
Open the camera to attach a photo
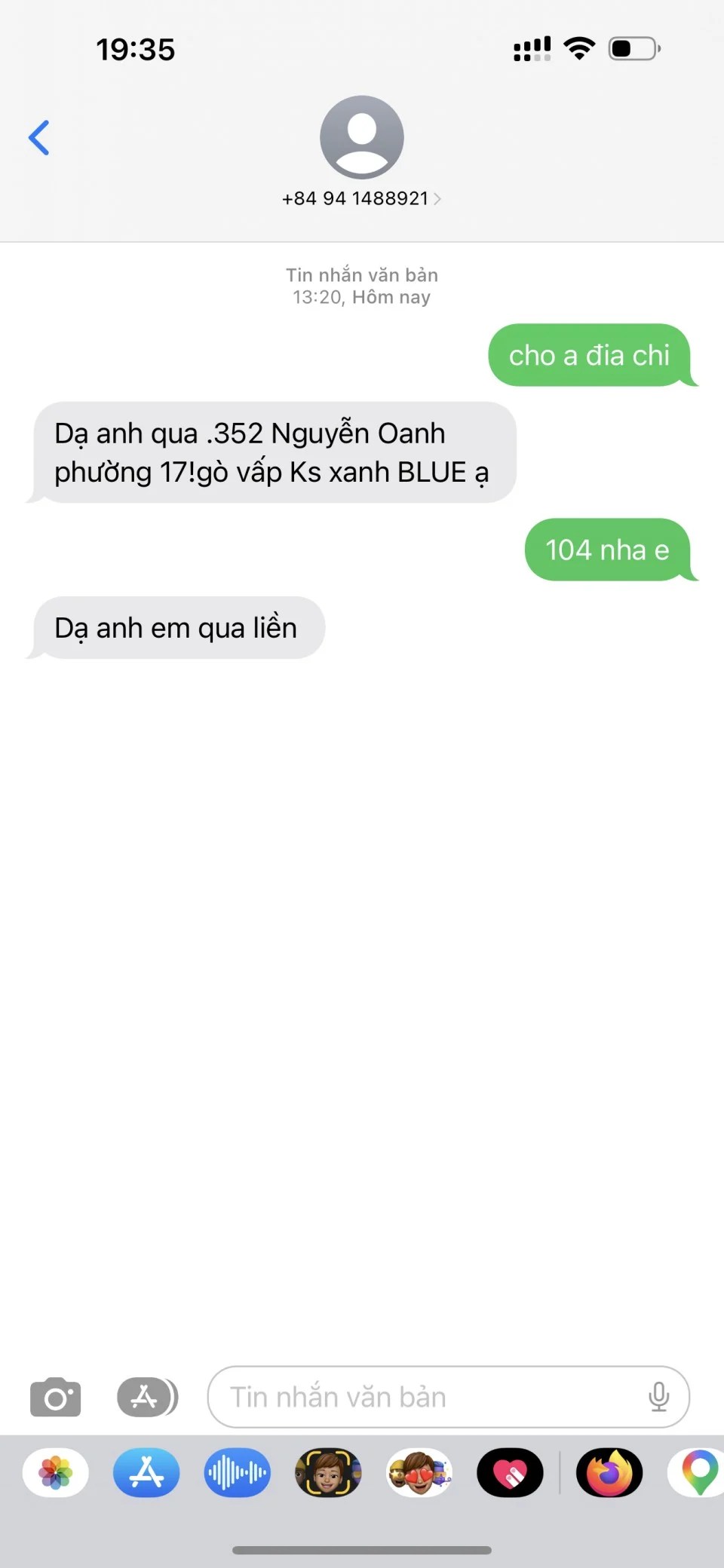click(x=55, y=1397)
